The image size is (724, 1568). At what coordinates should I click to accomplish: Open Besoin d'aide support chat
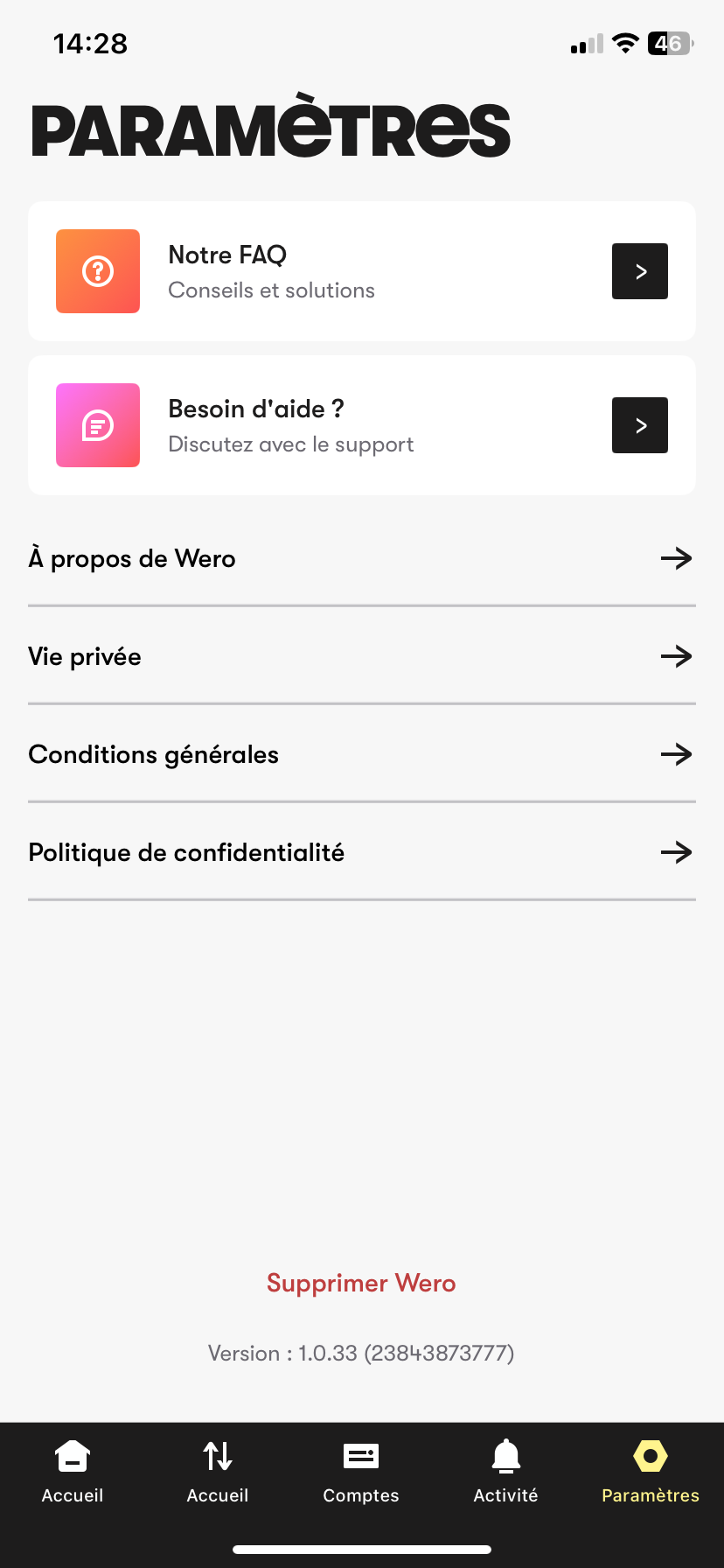point(362,425)
